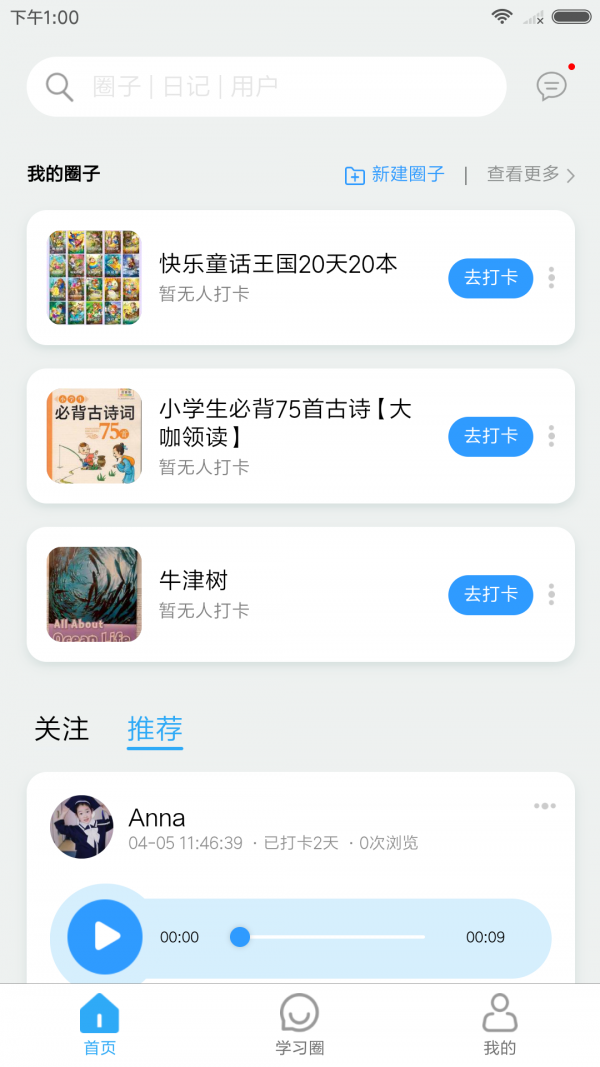600x1067 pixels.
Task: Tap the audio progress slider in Anna's post
Action: point(330,937)
